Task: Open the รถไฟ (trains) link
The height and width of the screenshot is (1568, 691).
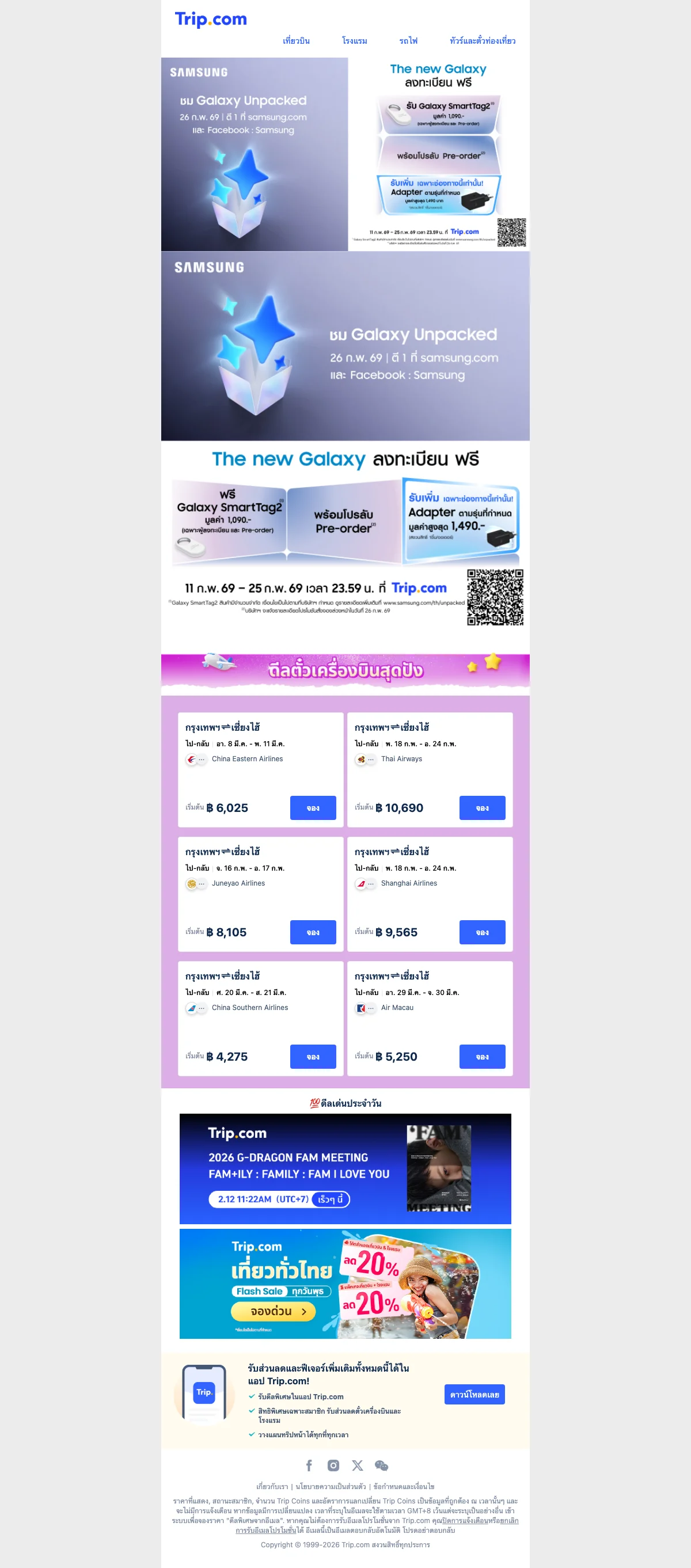Action: click(x=408, y=41)
